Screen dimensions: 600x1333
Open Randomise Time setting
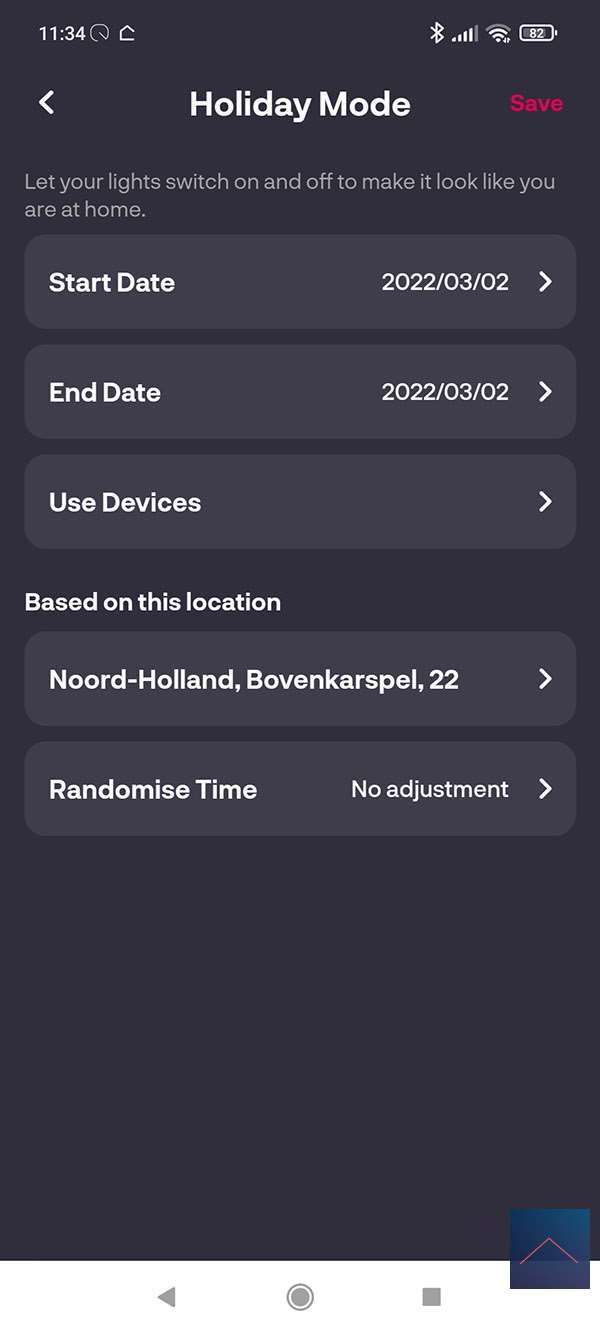tap(300, 789)
